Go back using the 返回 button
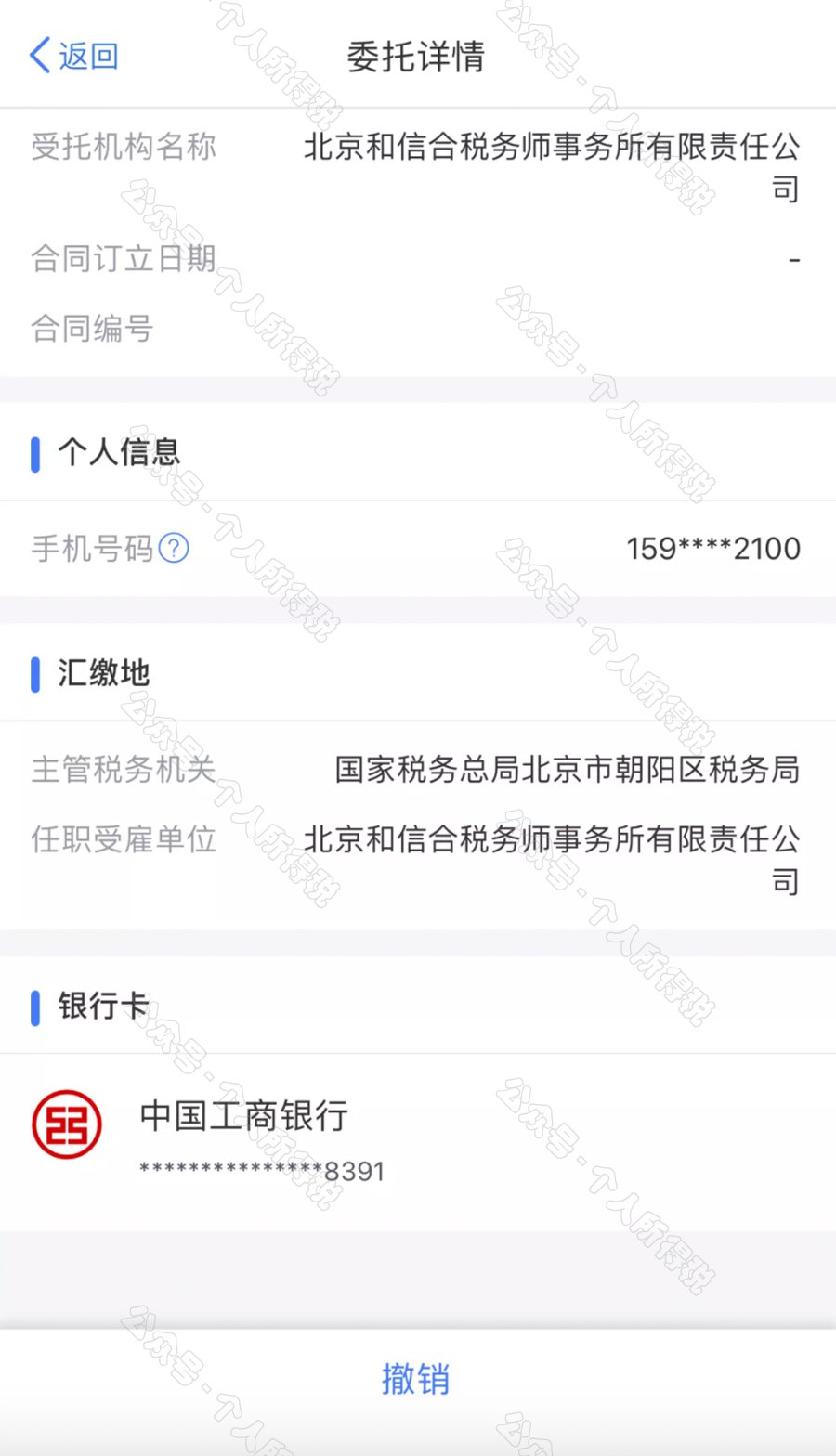The height and width of the screenshot is (1456, 836). (x=74, y=57)
